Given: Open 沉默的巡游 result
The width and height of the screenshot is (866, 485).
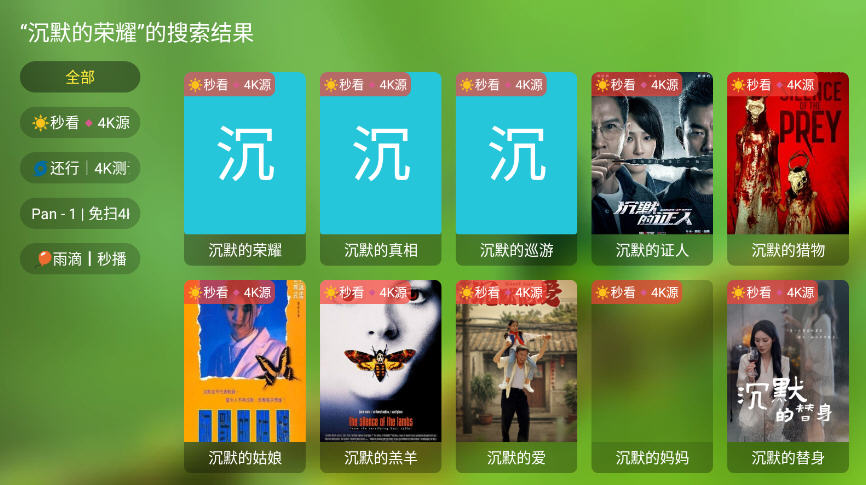Looking at the screenshot, I should pos(516,167).
